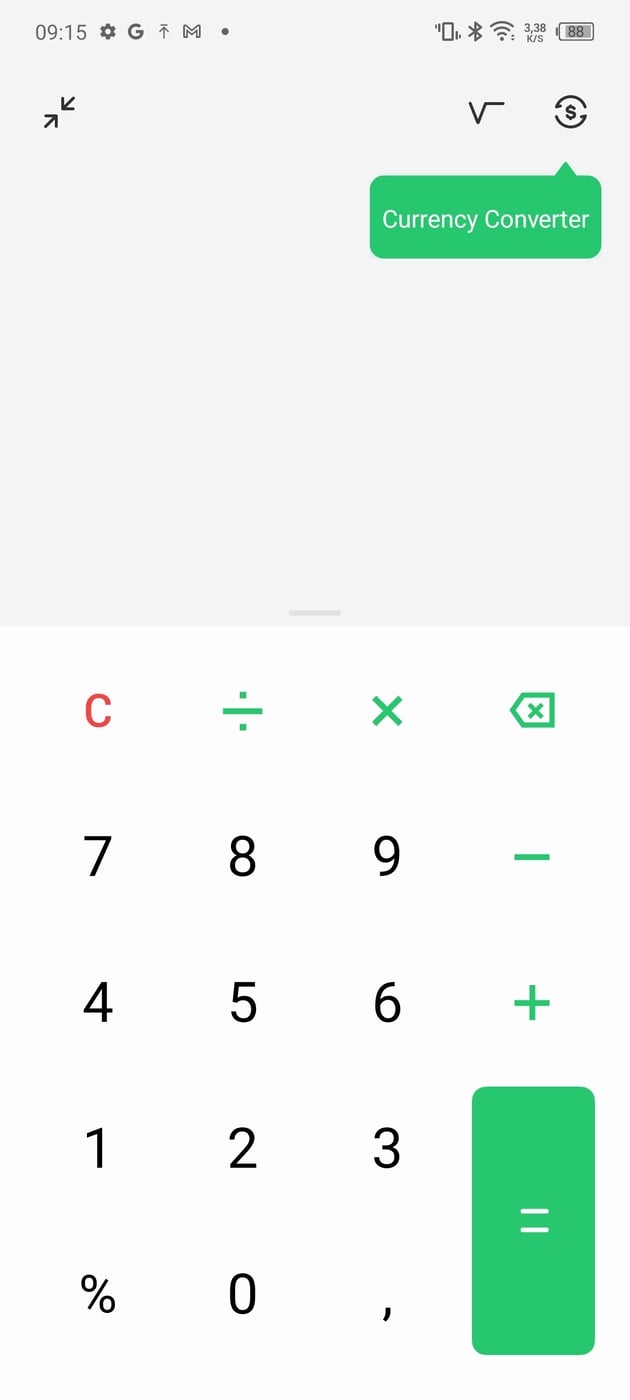Enter the digit 7

tap(98, 857)
